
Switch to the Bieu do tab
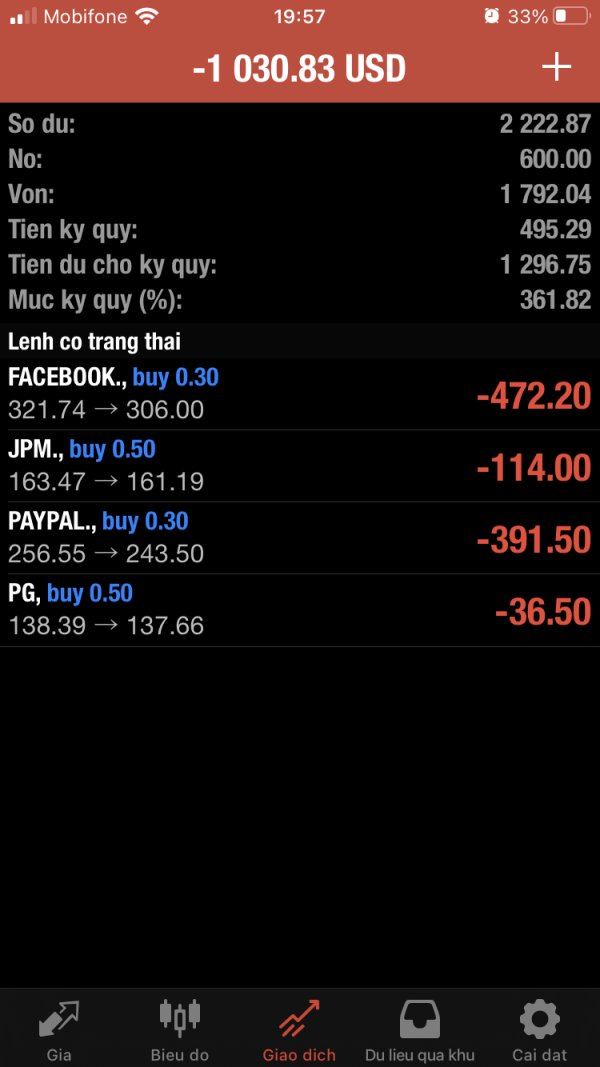tap(180, 1030)
